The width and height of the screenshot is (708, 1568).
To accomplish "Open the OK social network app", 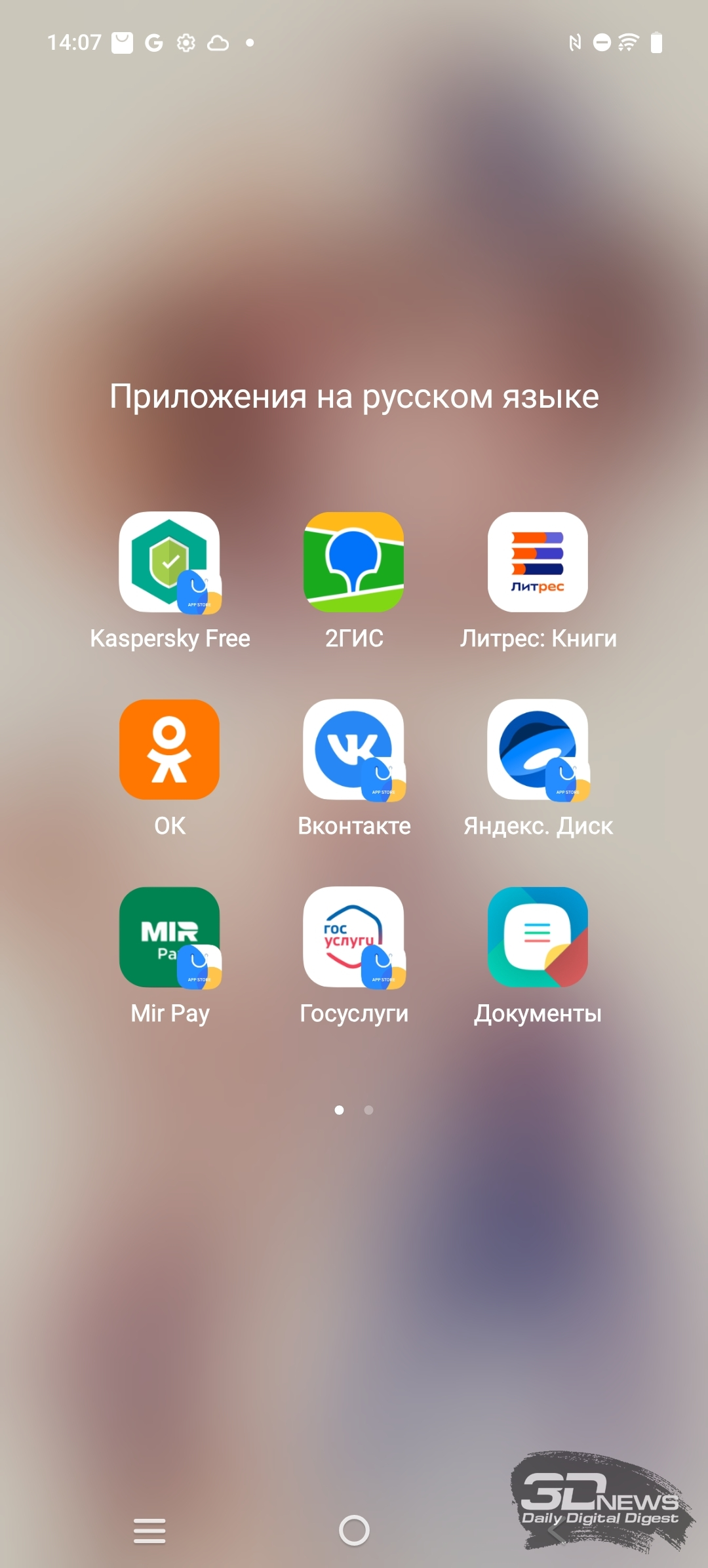I will [170, 749].
